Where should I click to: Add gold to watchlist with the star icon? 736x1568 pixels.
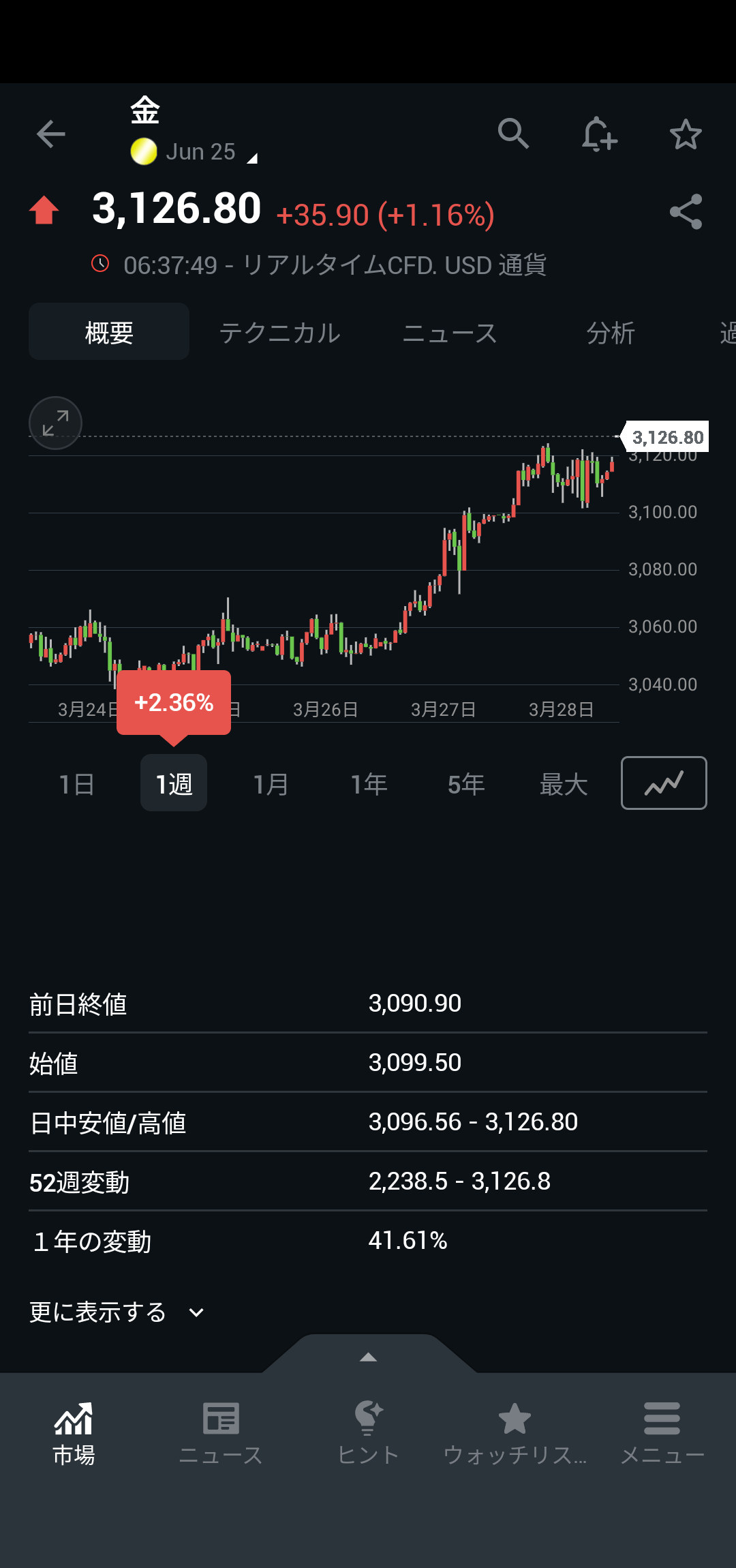[685, 134]
